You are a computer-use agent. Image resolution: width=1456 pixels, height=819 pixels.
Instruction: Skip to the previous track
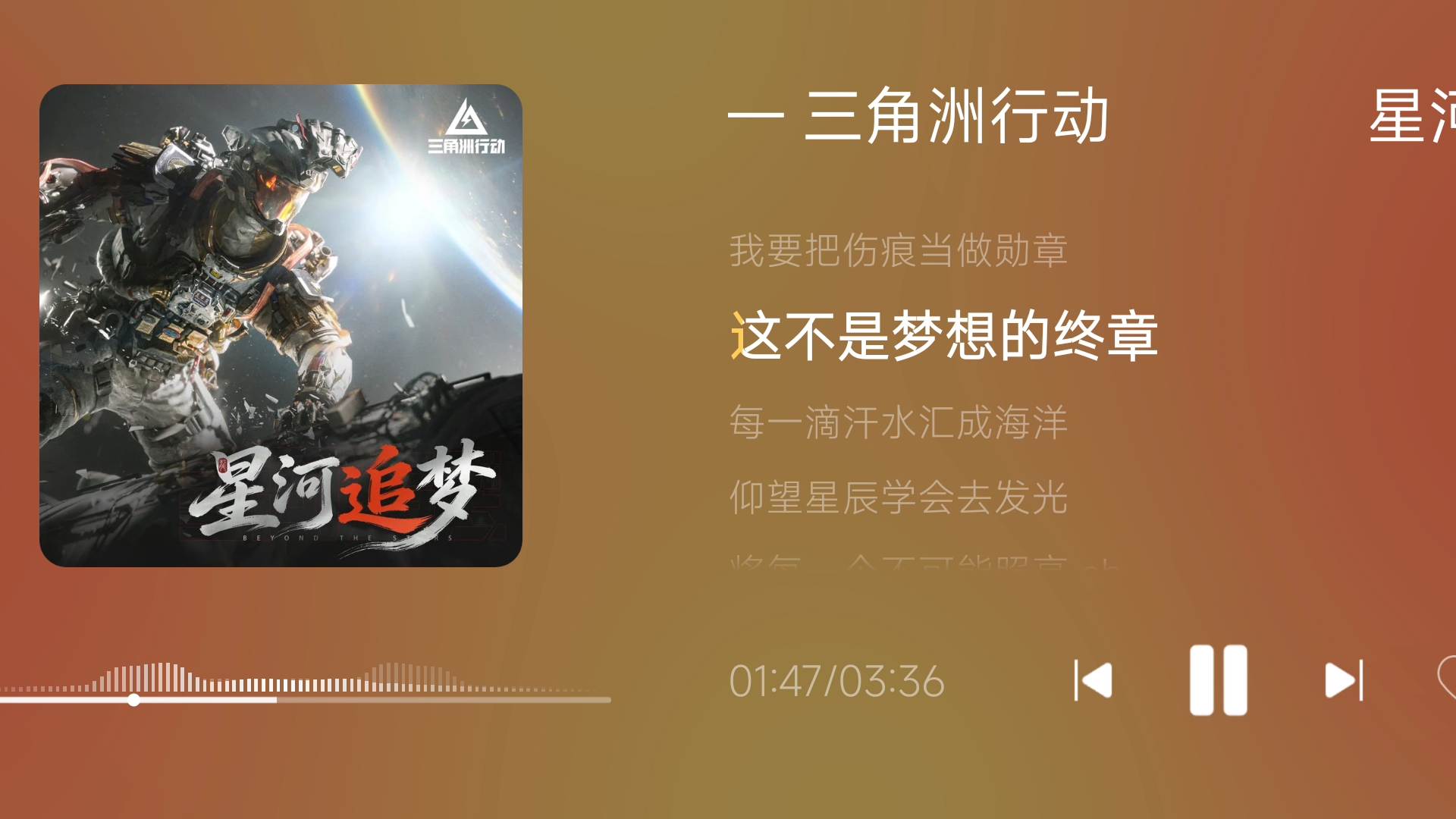click(x=1093, y=680)
